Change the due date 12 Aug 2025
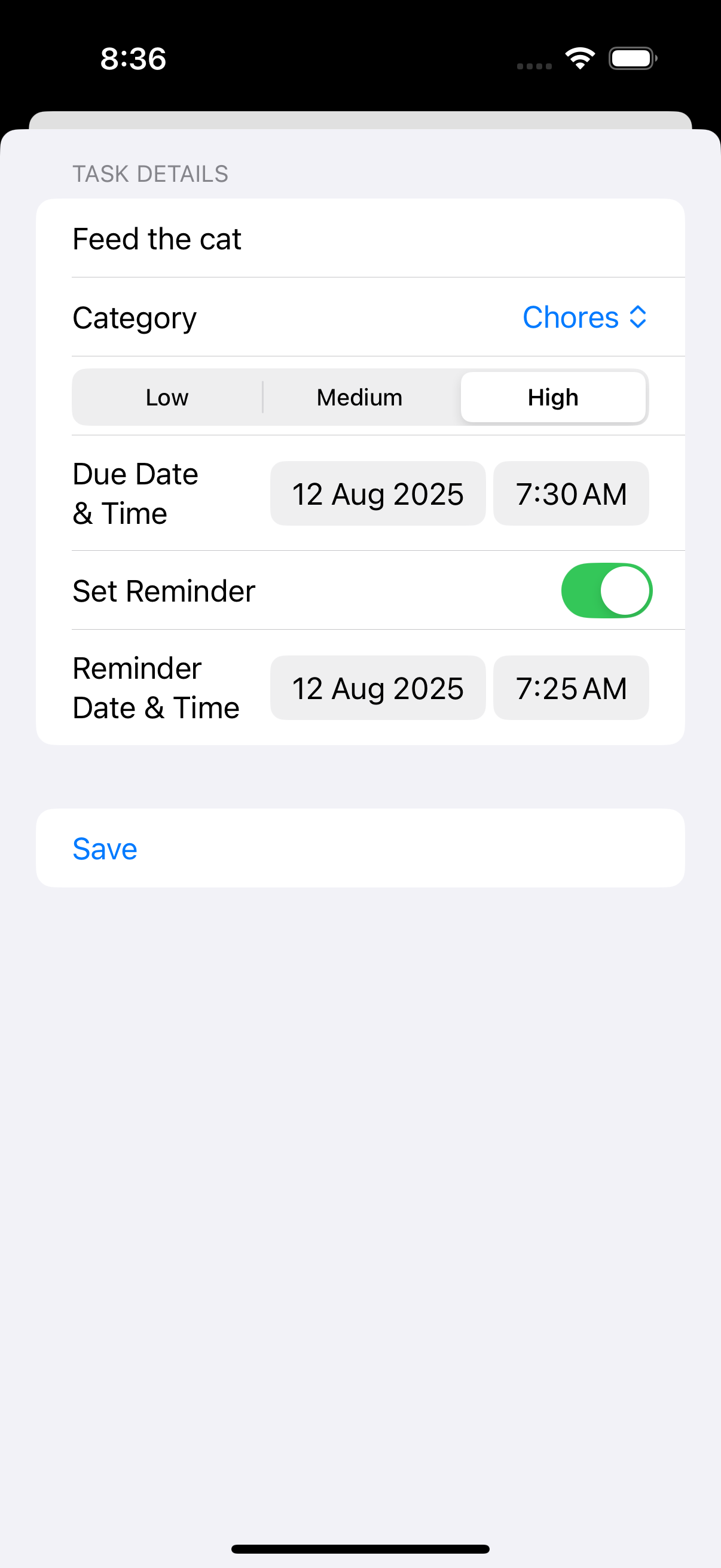Image resolution: width=721 pixels, height=1568 pixels. [x=377, y=493]
